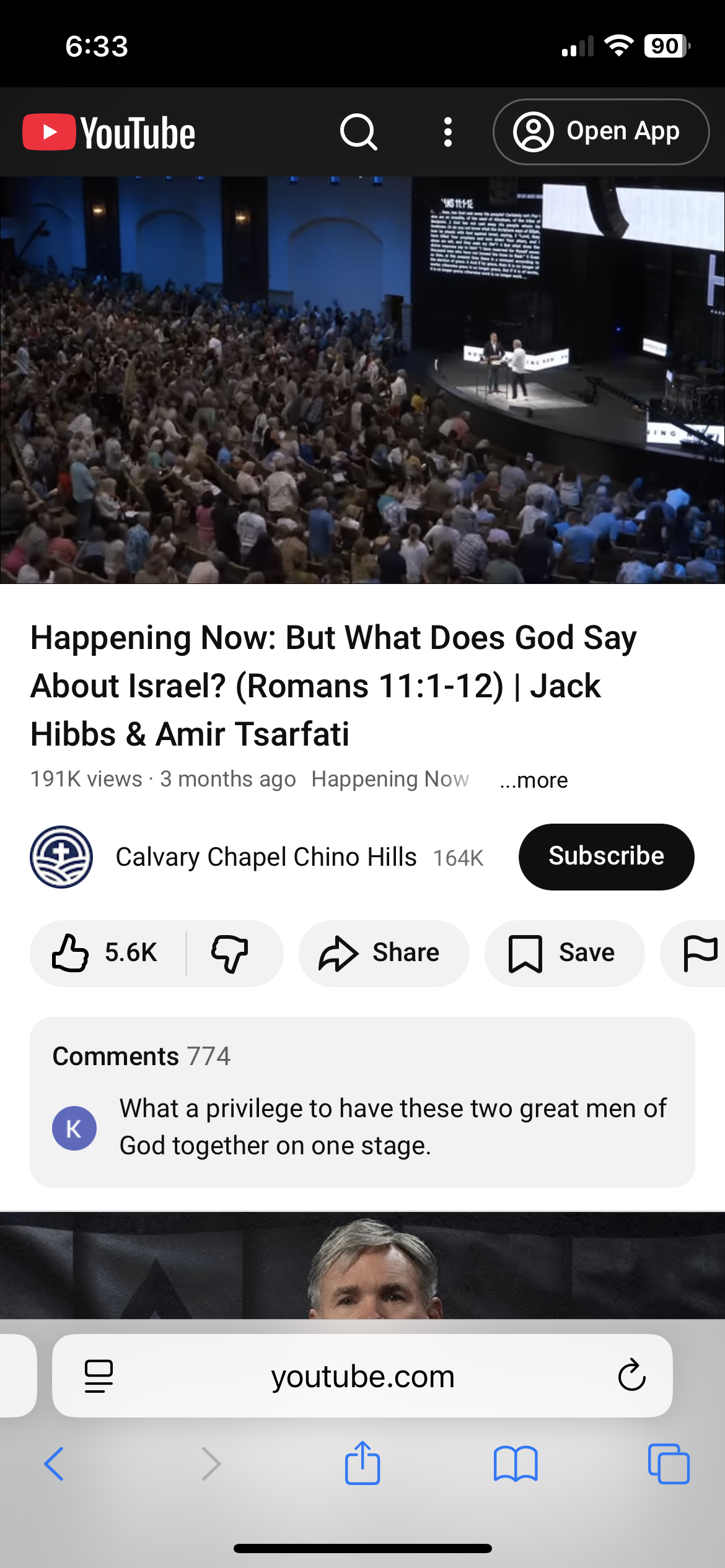Tap the youtube.com address bar
The image size is (725, 1568).
pos(362,1375)
